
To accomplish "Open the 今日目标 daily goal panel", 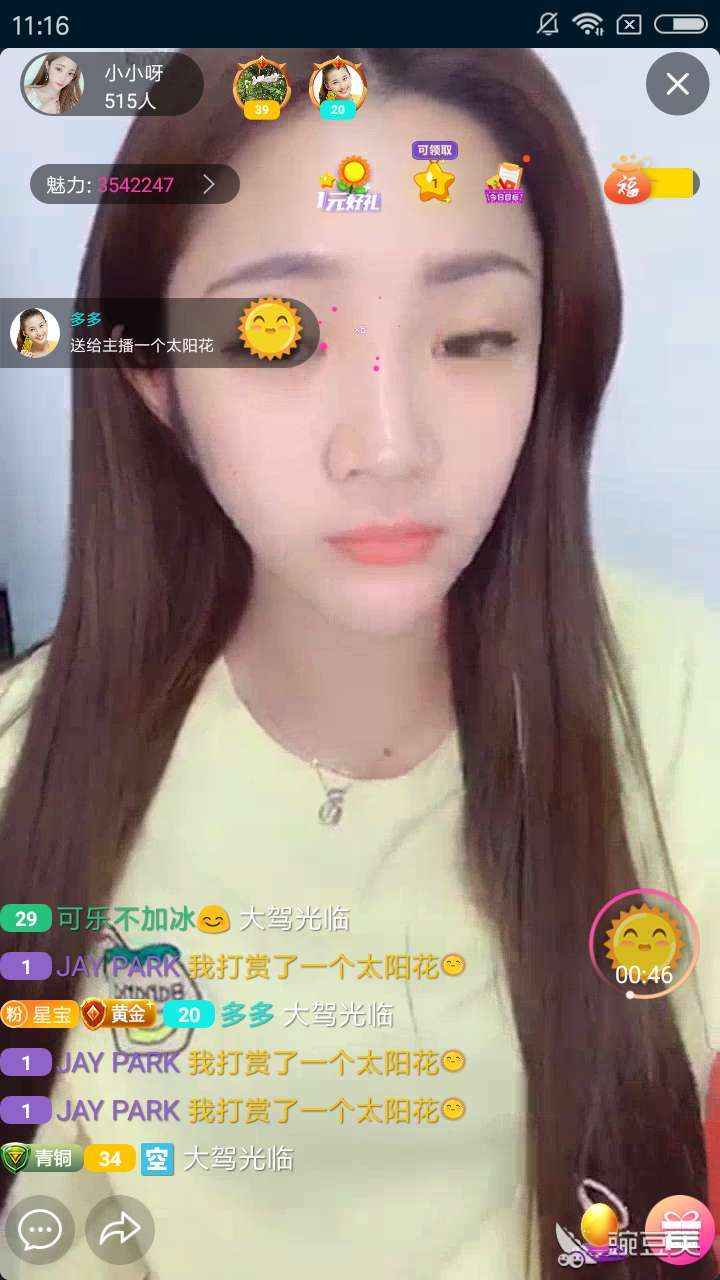I will (505, 182).
